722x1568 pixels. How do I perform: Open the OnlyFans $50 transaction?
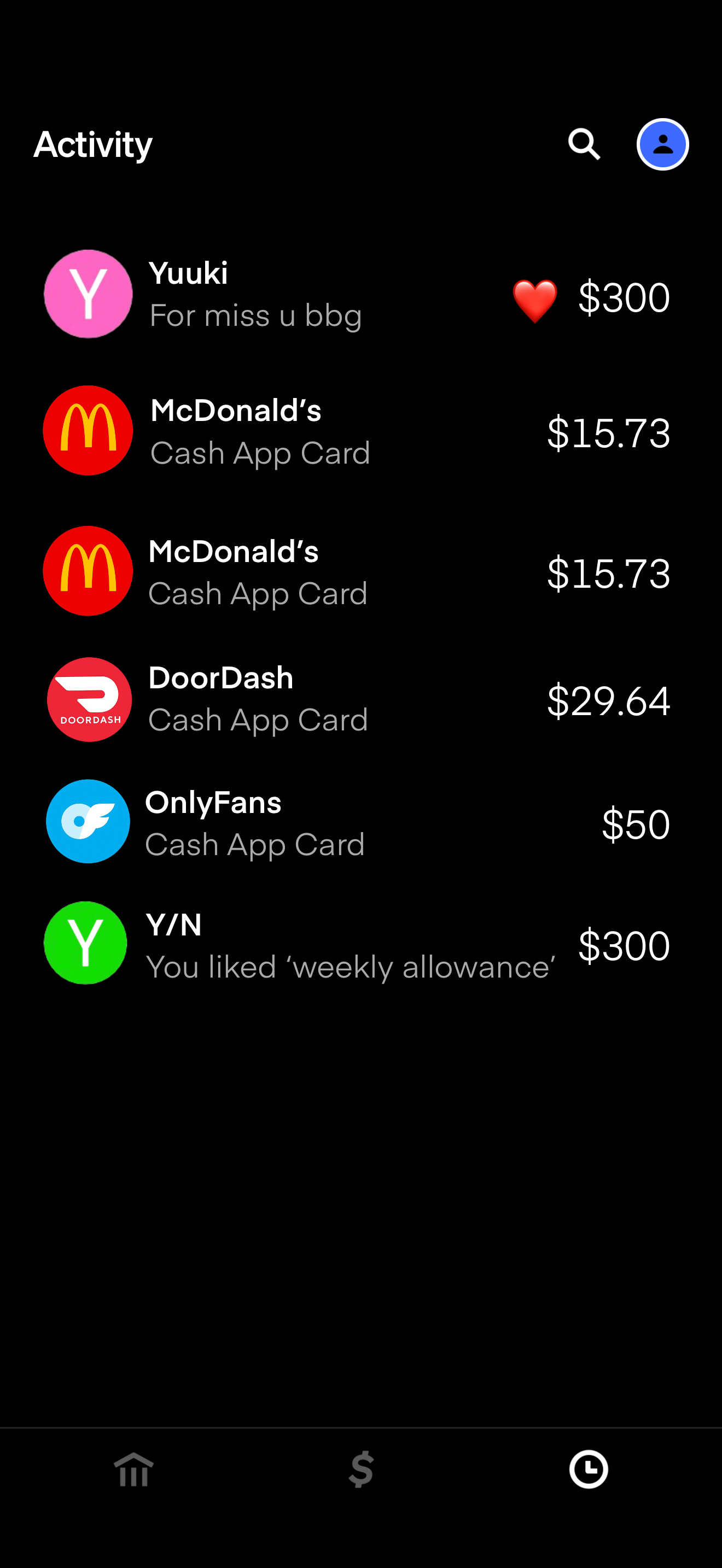point(359,822)
